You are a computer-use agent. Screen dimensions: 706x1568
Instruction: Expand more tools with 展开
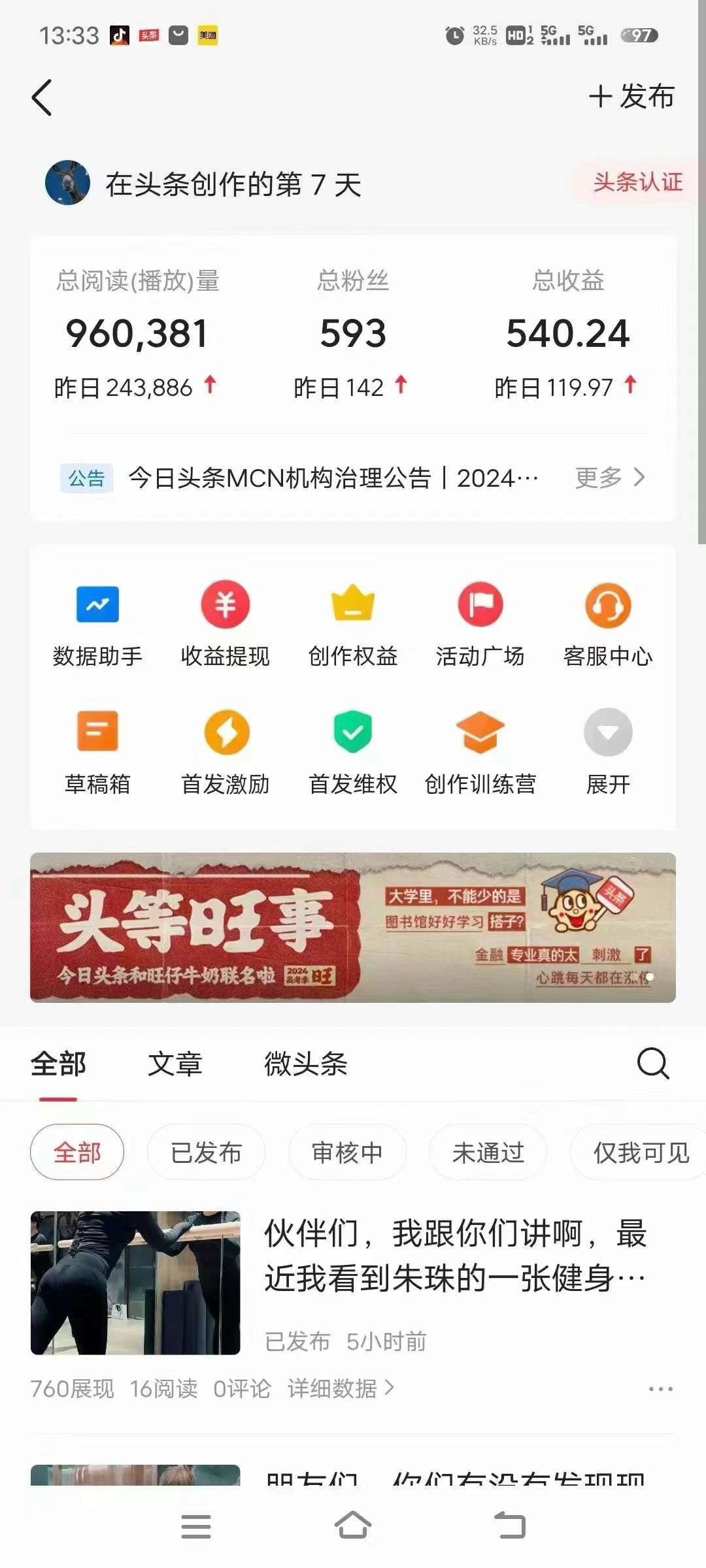[x=608, y=753]
